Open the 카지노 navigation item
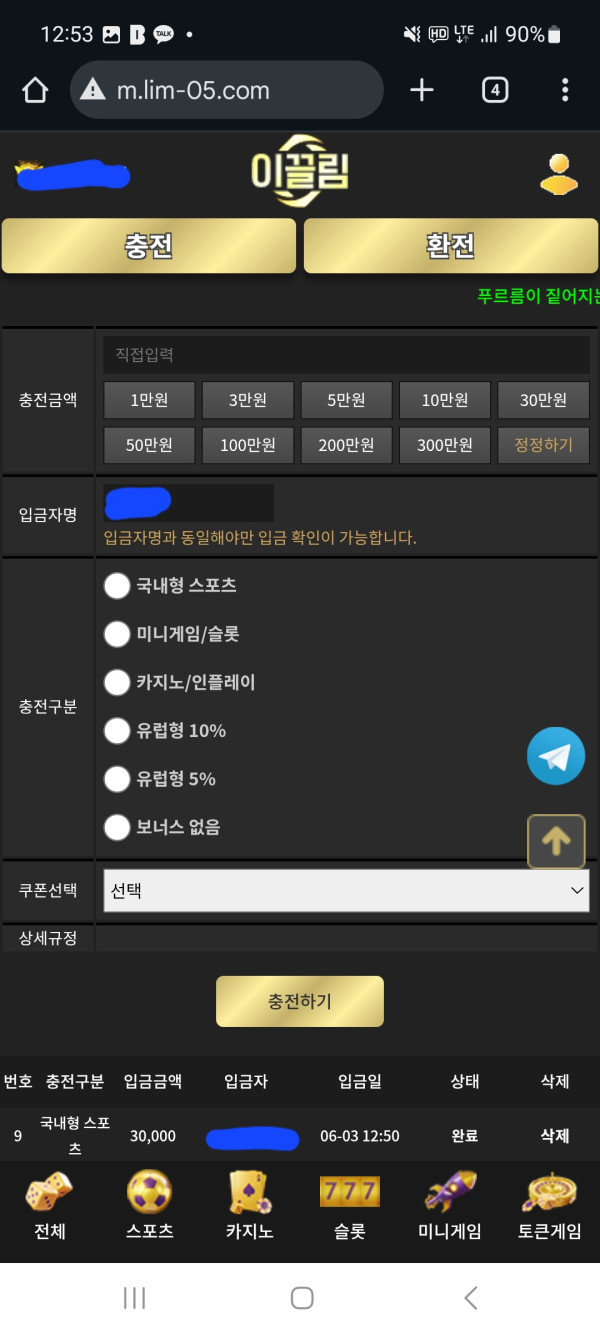600x1333 pixels. pyautogui.click(x=249, y=1205)
